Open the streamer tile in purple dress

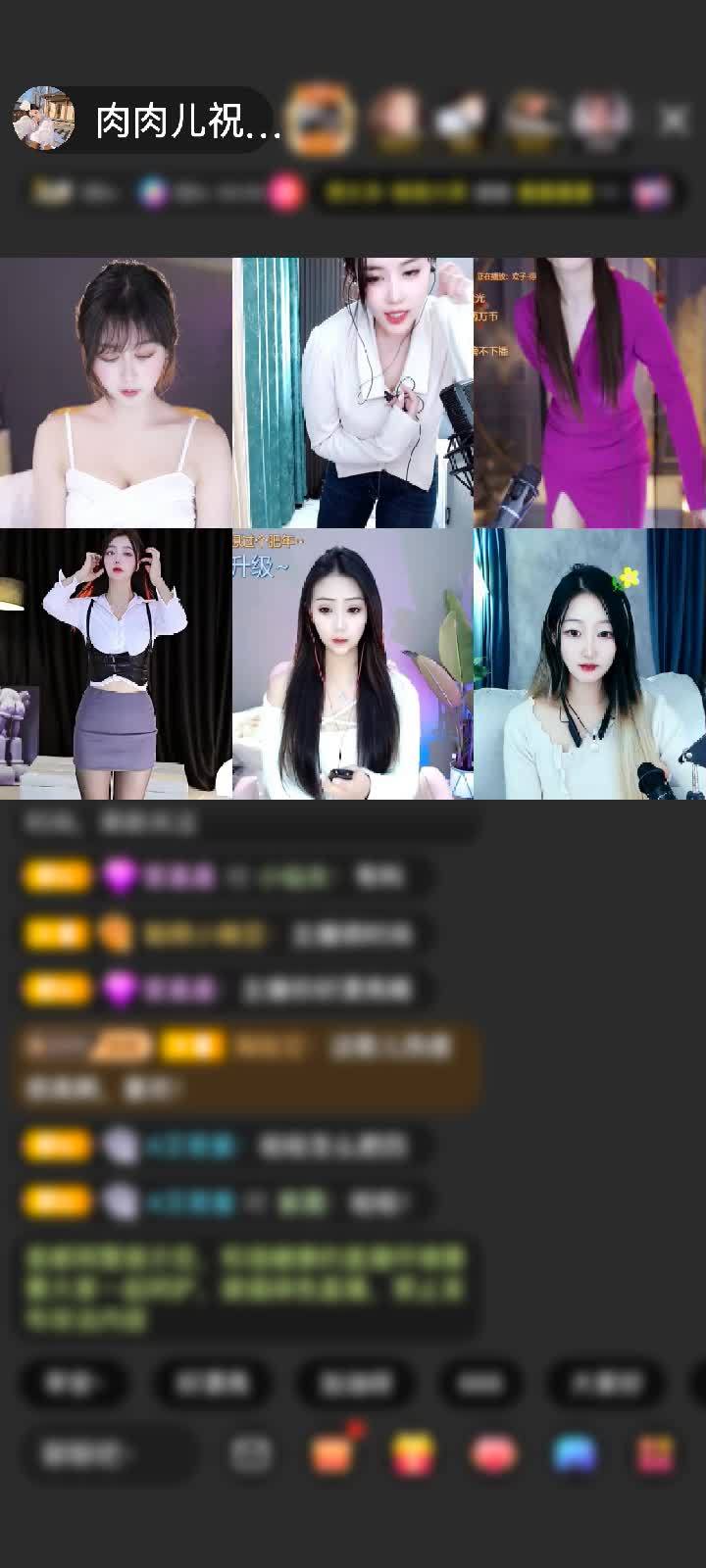click(x=589, y=392)
